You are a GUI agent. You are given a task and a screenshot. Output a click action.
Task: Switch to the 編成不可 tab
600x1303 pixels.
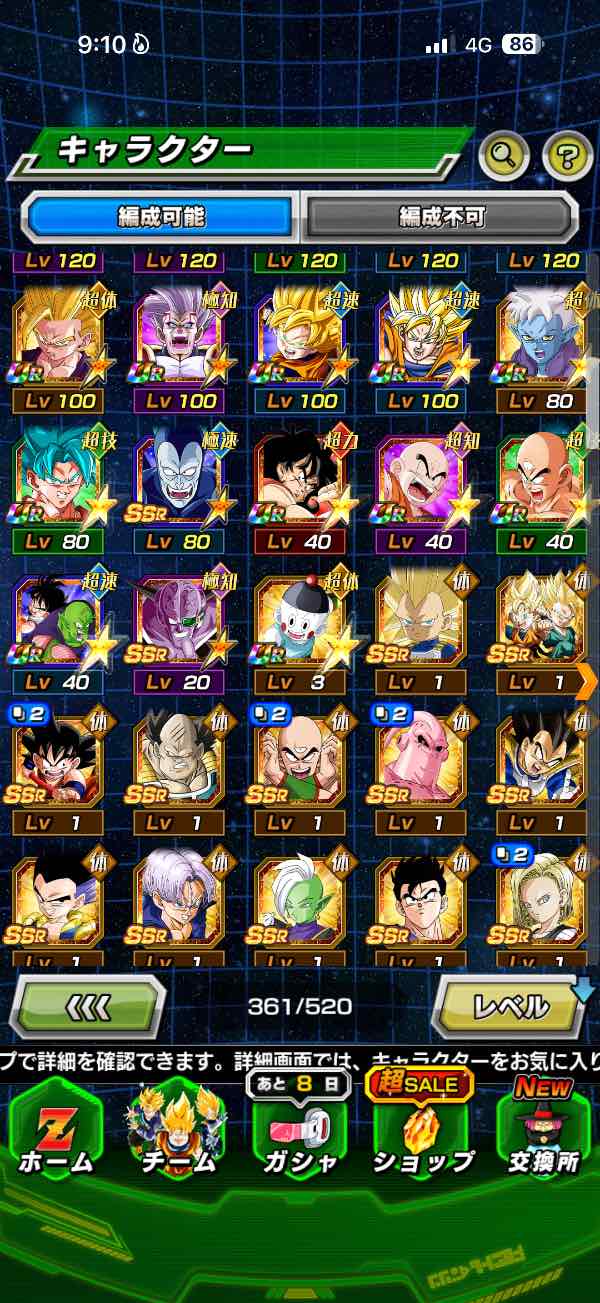point(440,216)
